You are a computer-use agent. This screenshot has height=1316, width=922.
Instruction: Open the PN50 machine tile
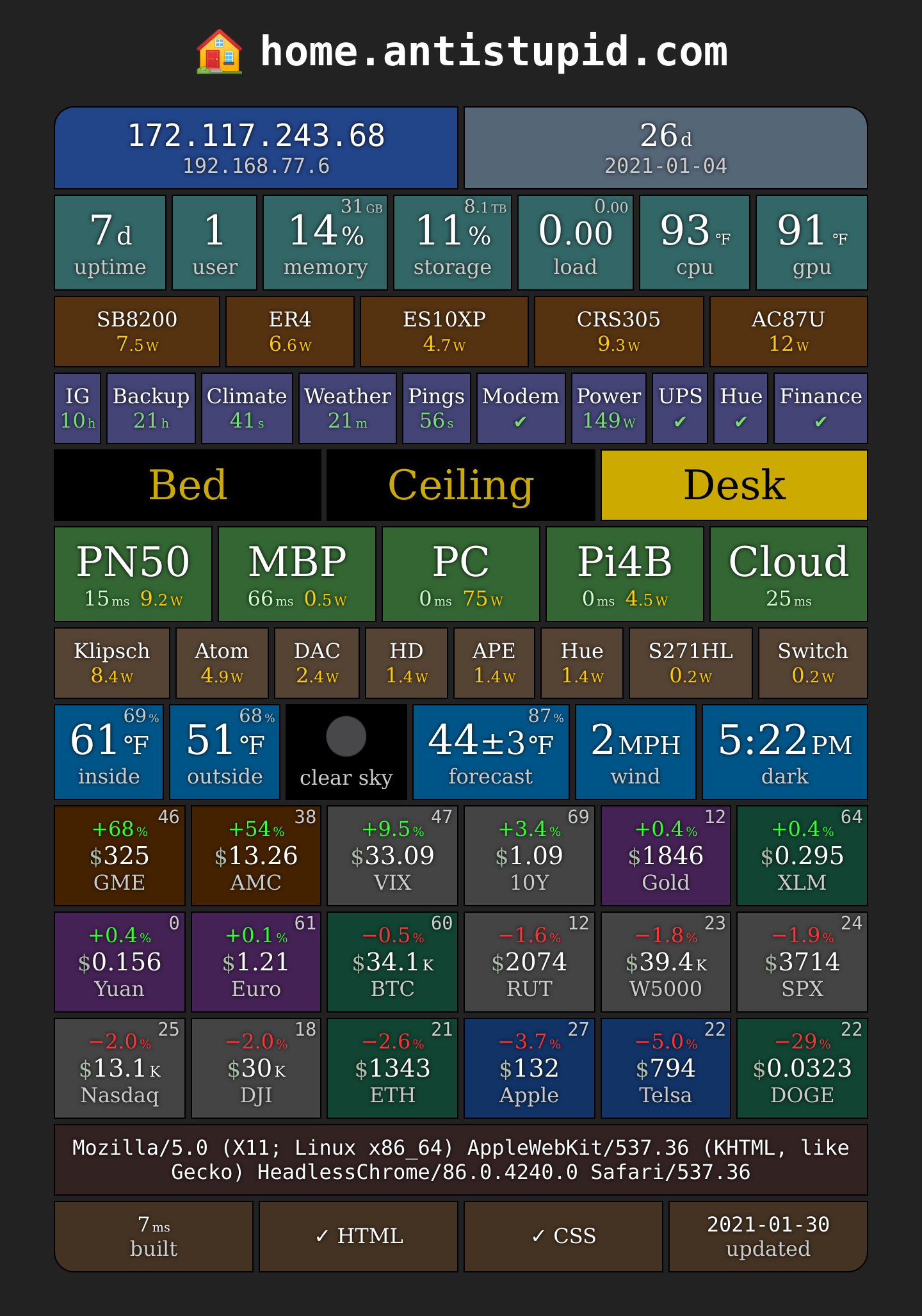point(133,574)
